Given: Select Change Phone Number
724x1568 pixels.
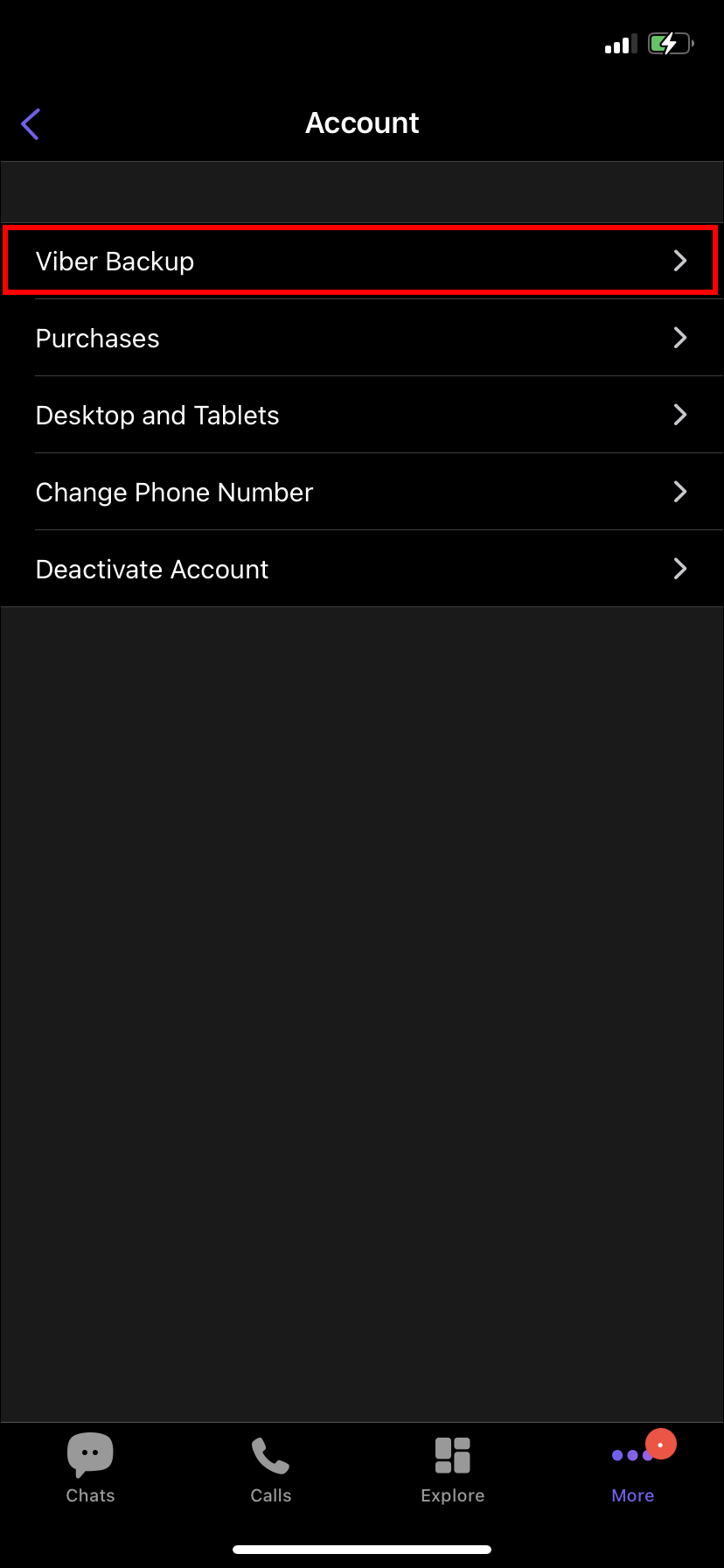Looking at the screenshot, I should click(361, 493).
